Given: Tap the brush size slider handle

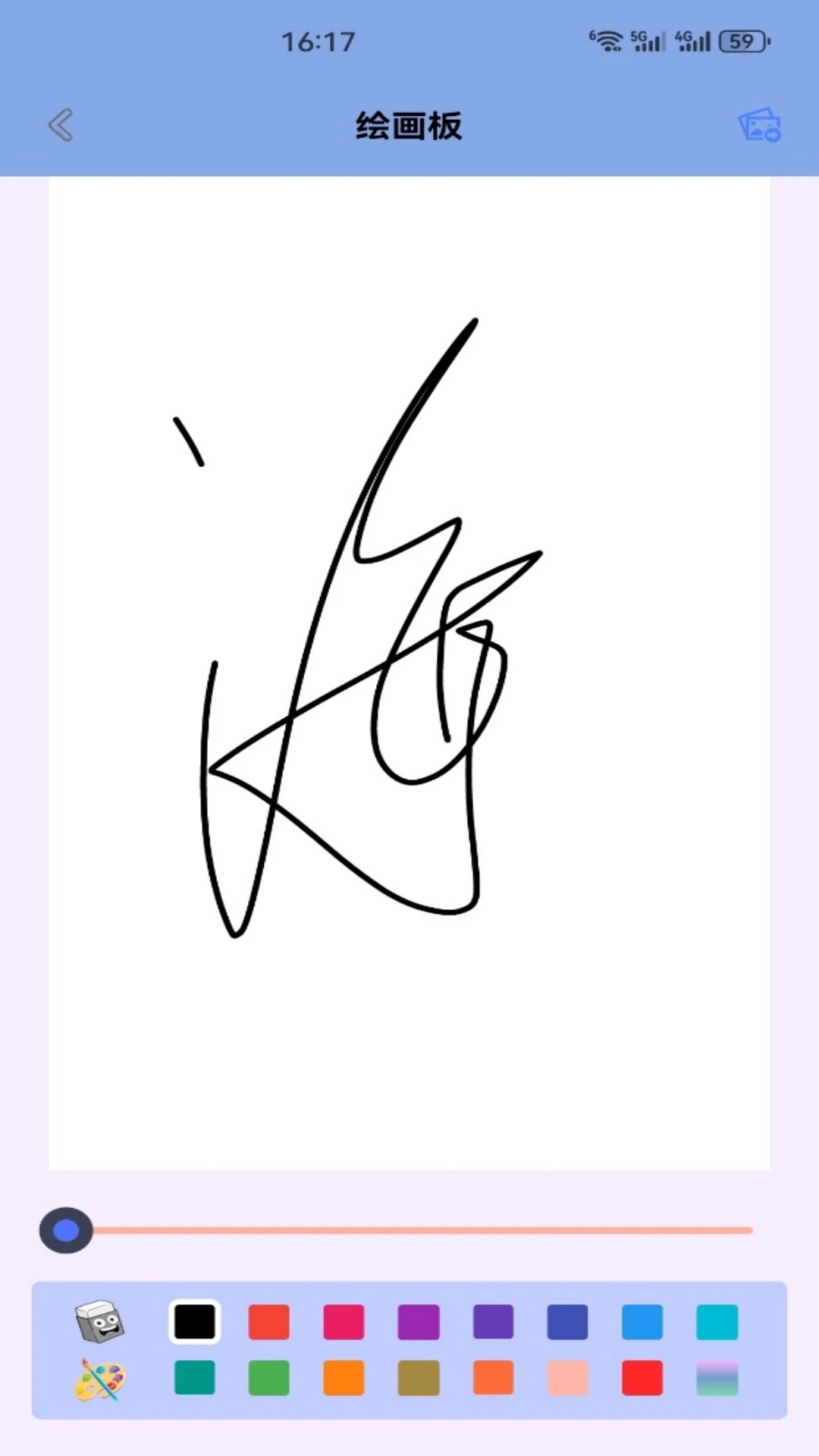Looking at the screenshot, I should point(66,1230).
